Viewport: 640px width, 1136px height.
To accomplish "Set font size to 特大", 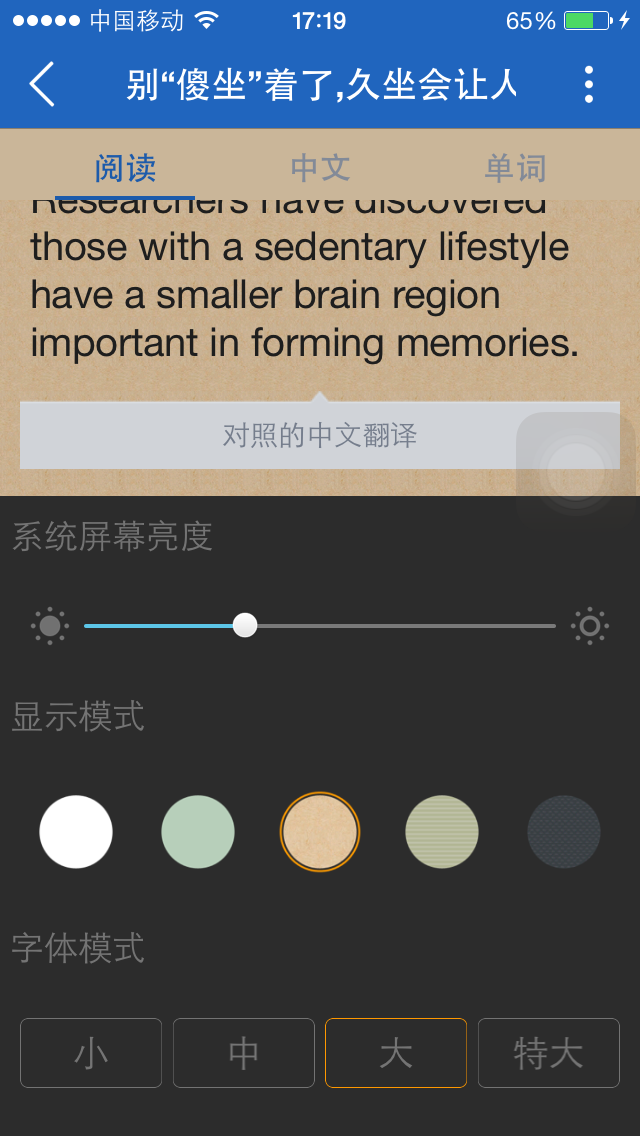I will pyautogui.click(x=549, y=1053).
